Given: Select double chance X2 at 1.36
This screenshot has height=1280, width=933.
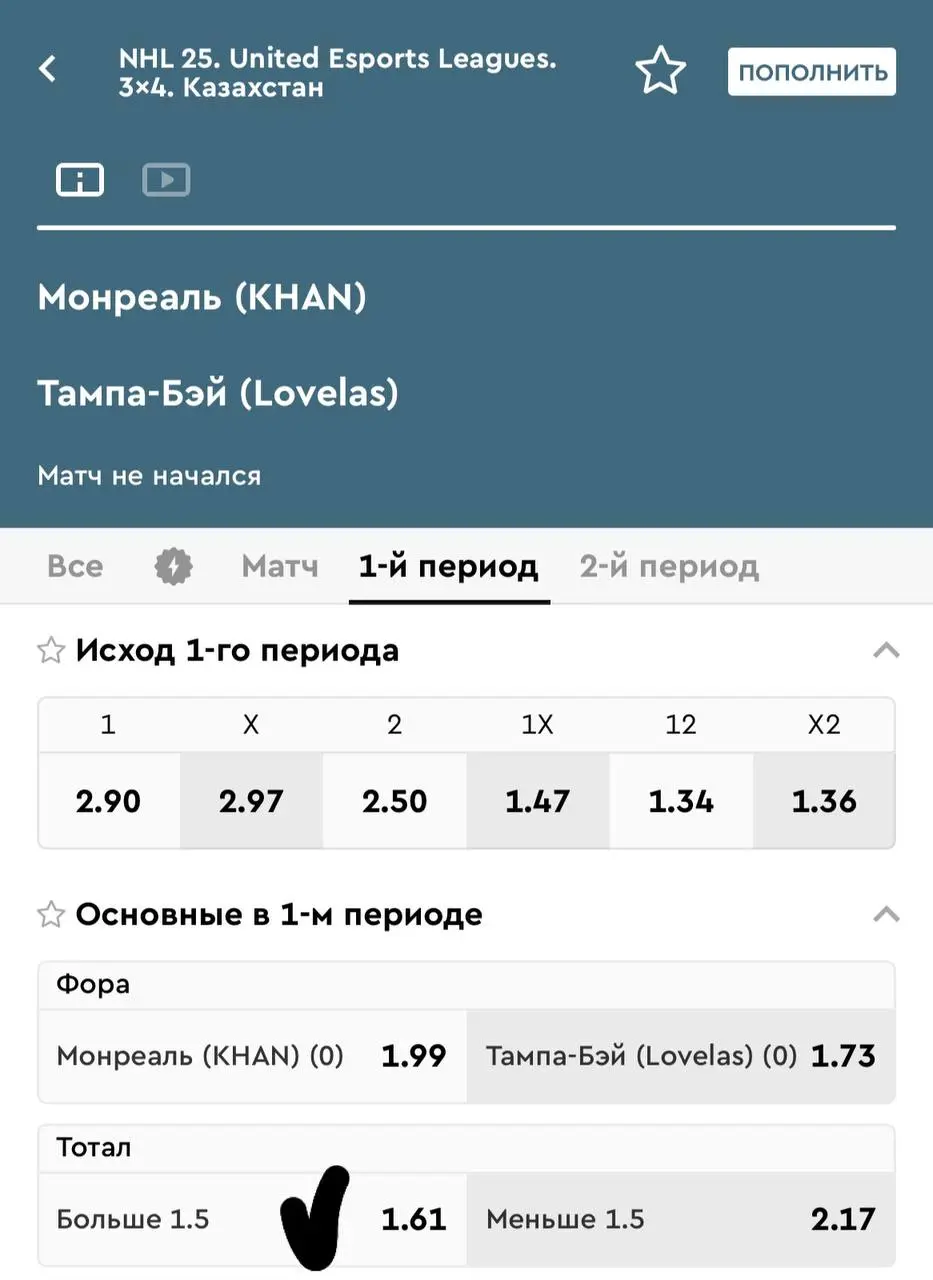Looking at the screenshot, I should click(x=824, y=801).
